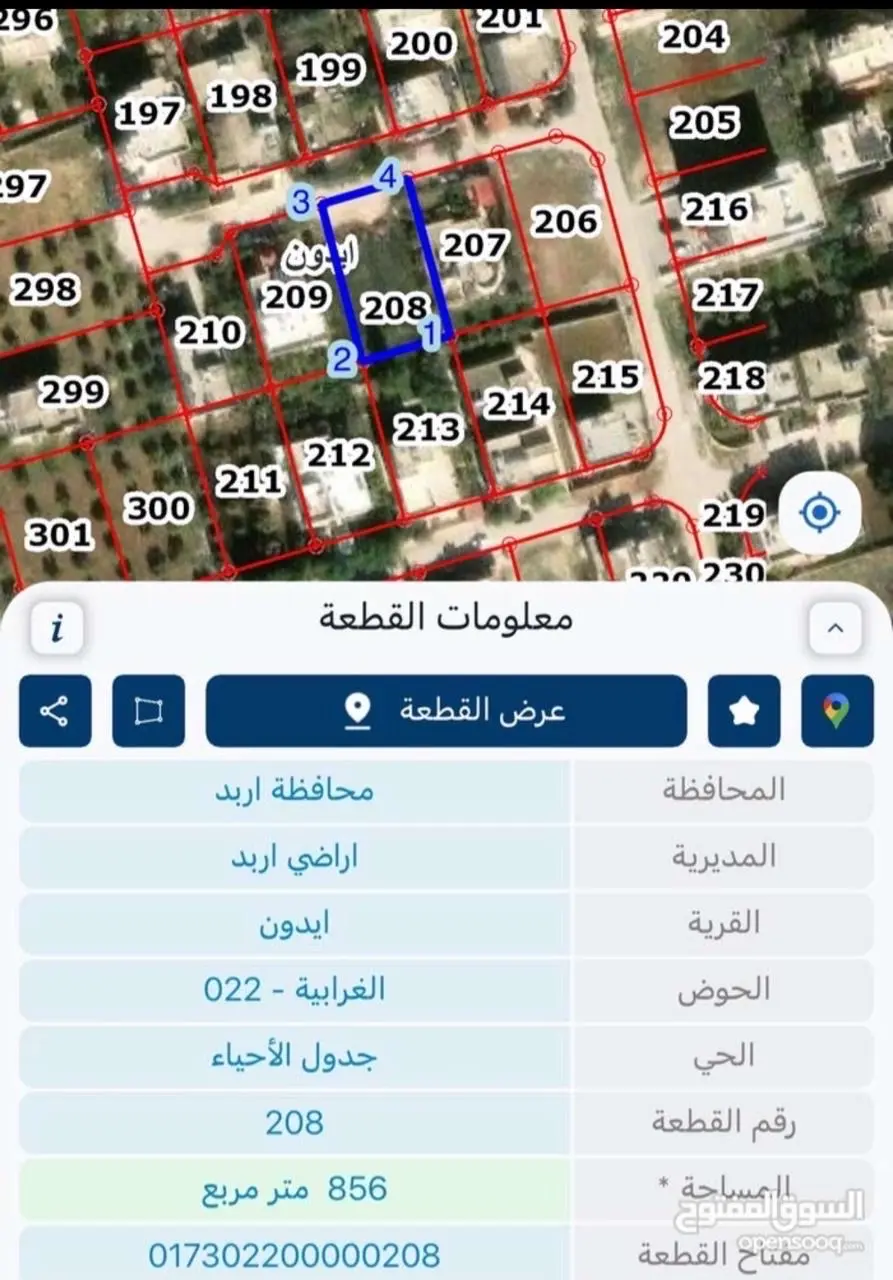Tap the عرض القطعة button
The height and width of the screenshot is (1280, 893).
446,711
